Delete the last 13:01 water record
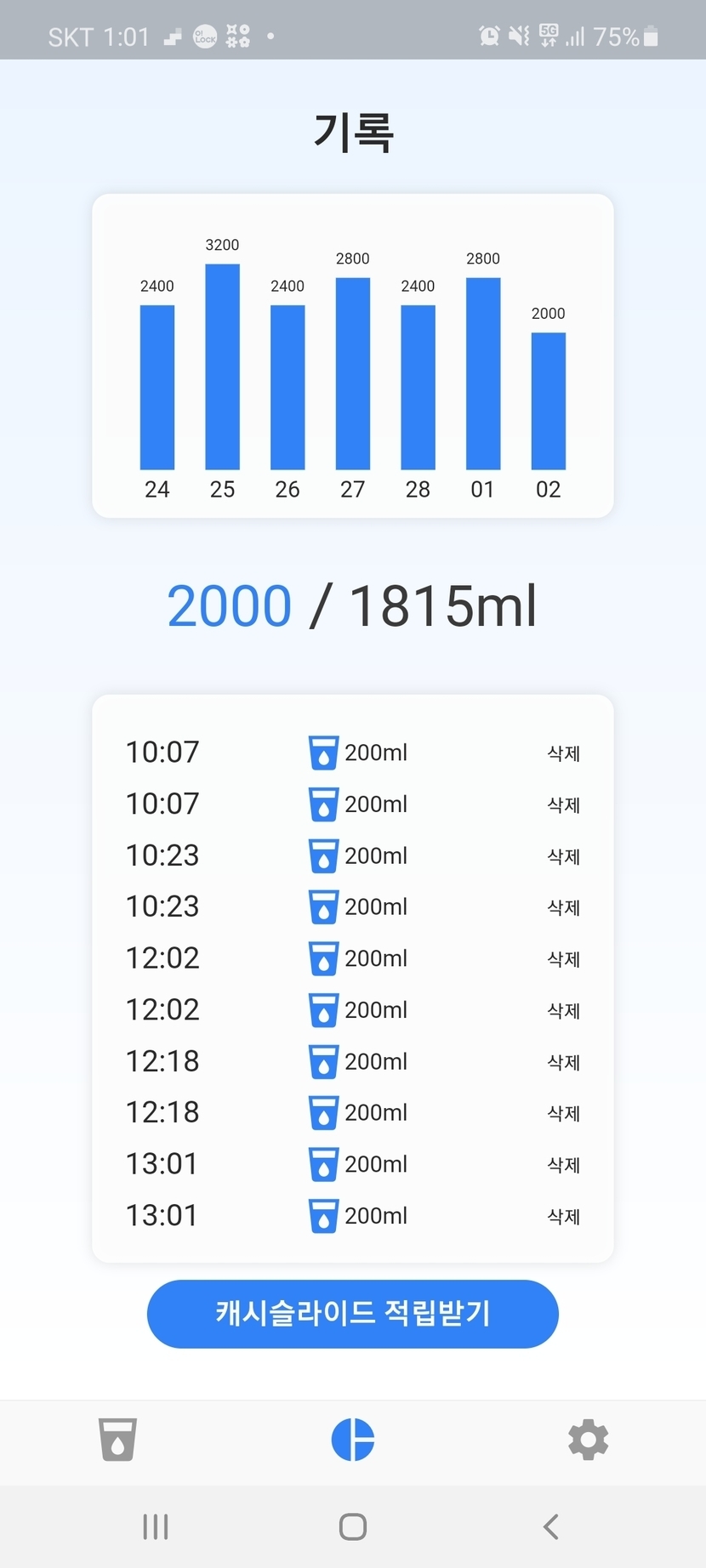The width and height of the screenshot is (706, 1568). pyautogui.click(x=563, y=1217)
